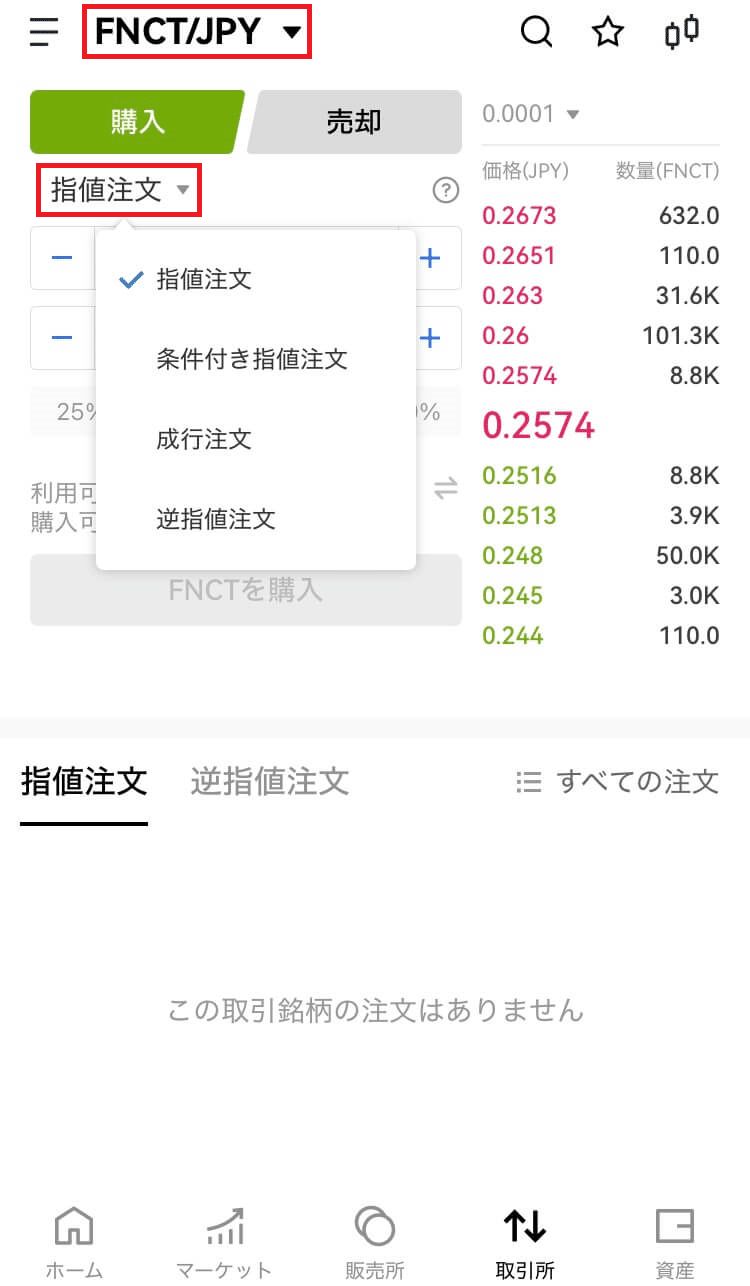Screen dimensions: 750x1286
Task: Open すべての注文 list
Action: [618, 781]
